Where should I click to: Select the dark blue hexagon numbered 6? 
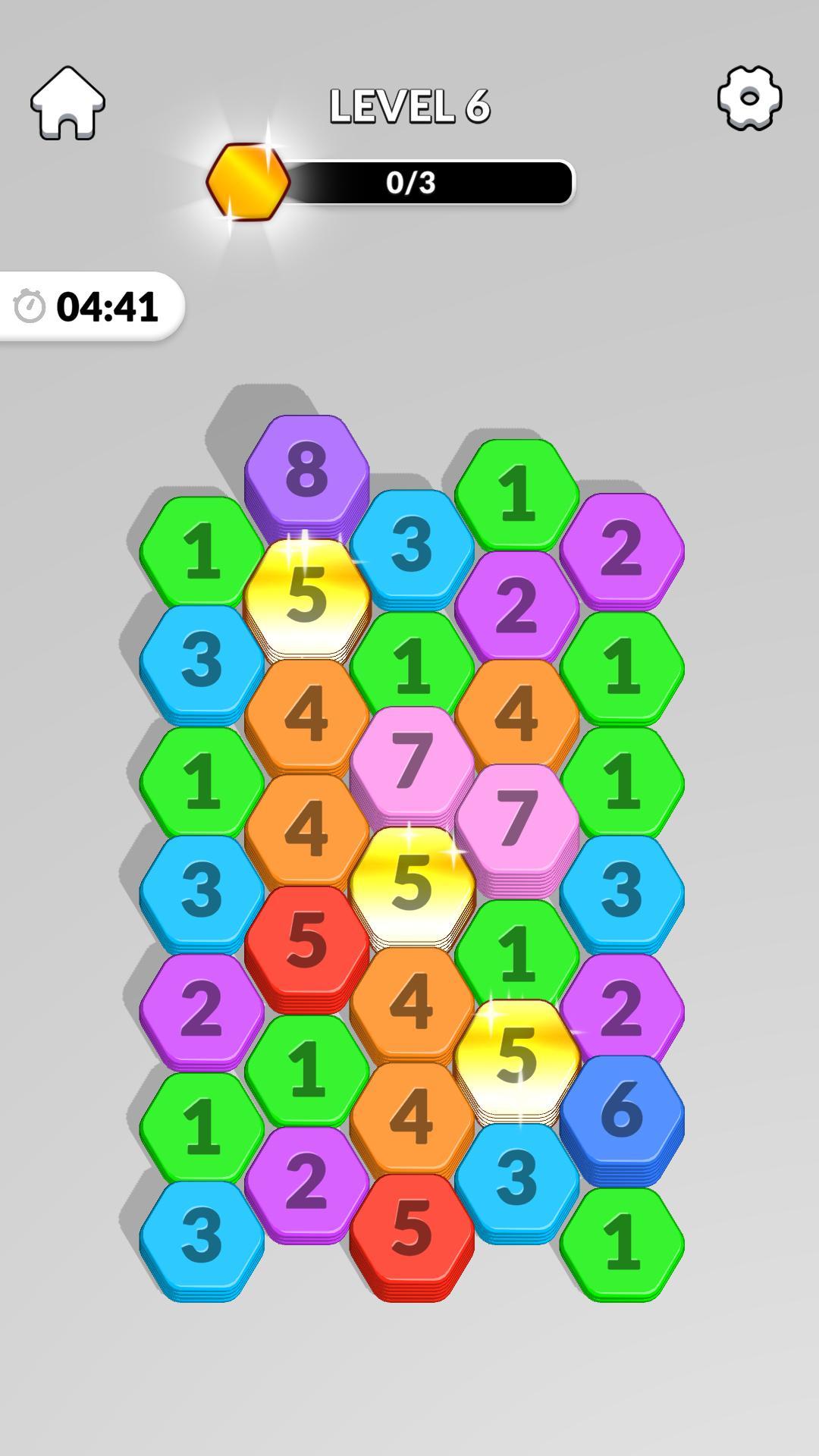[x=622, y=1110]
